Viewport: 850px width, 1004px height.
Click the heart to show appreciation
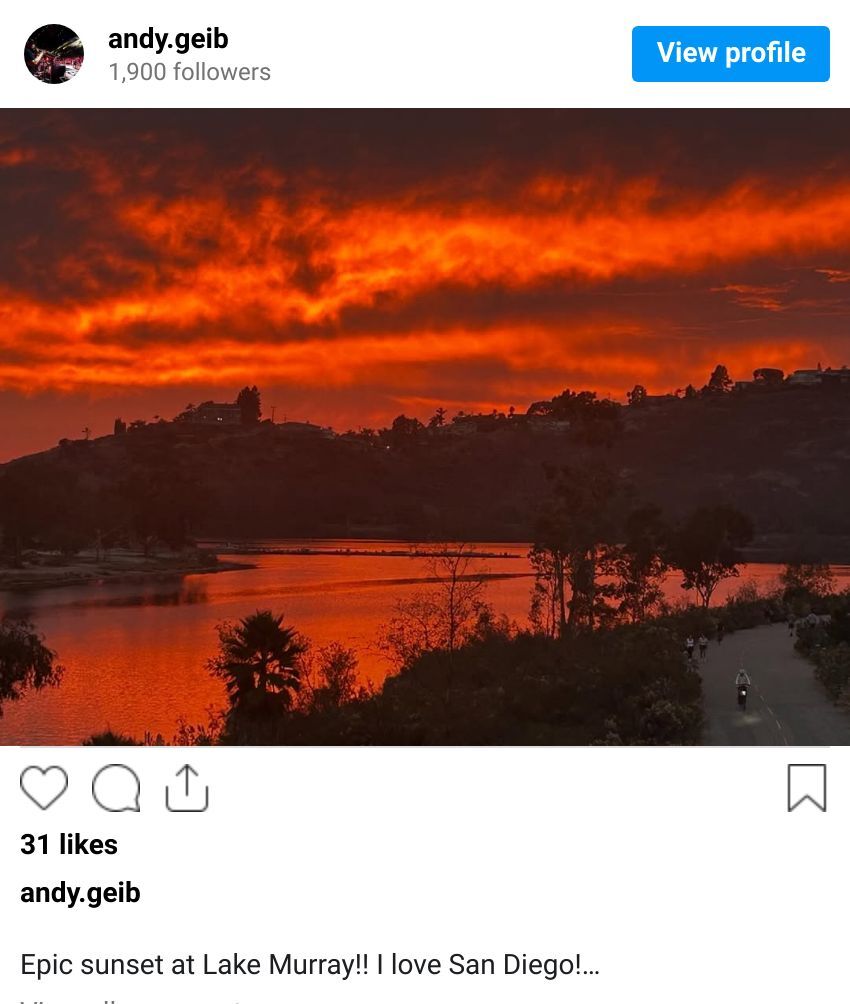44,788
